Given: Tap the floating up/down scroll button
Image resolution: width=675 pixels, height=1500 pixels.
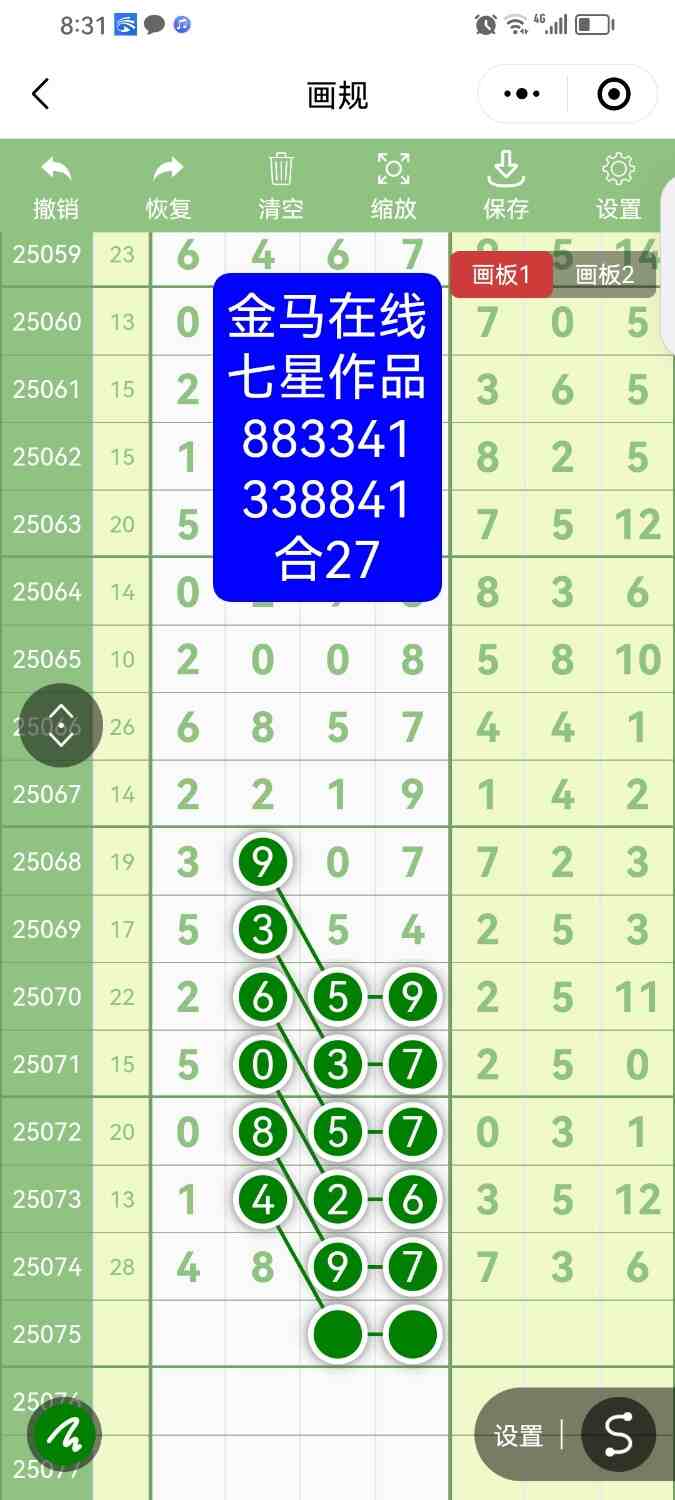Looking at the screenshot, I should (x=61, y=725).
